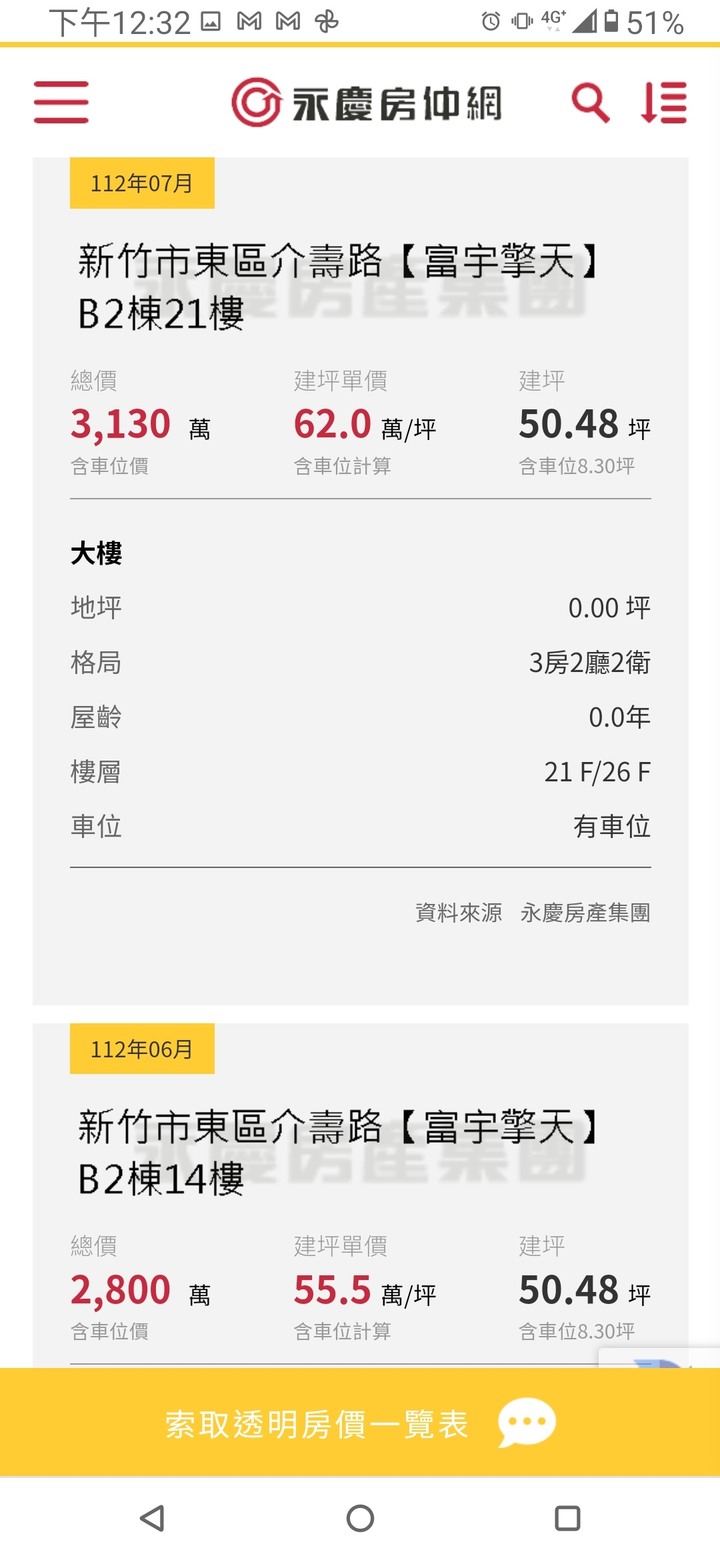This screenshot has width=720, height=1560.
Task: Go back with system back button
Action: click(x=152, y=1518)
